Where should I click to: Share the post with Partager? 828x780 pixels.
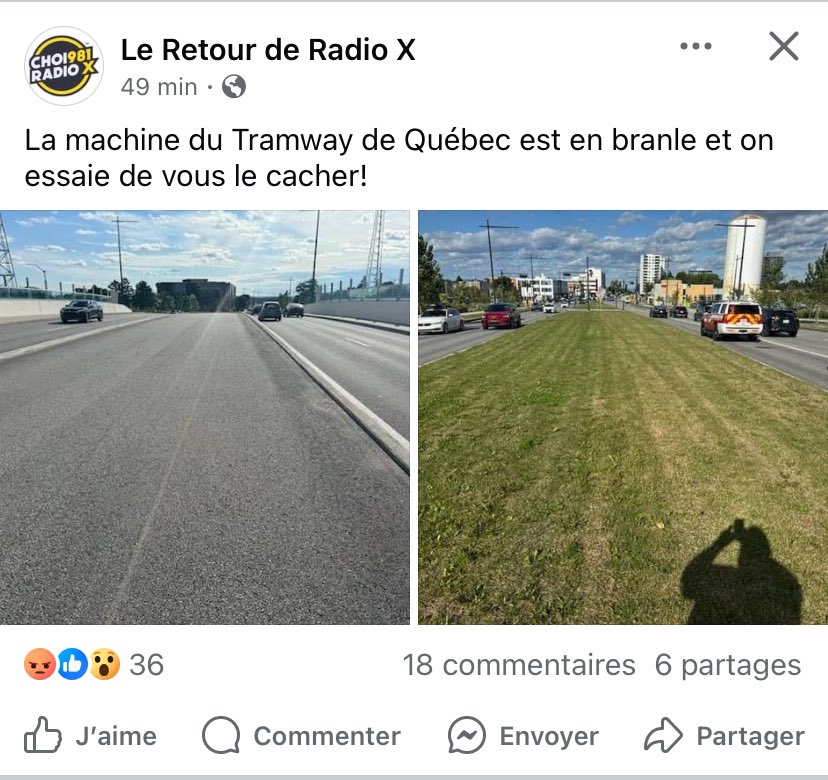724,737
